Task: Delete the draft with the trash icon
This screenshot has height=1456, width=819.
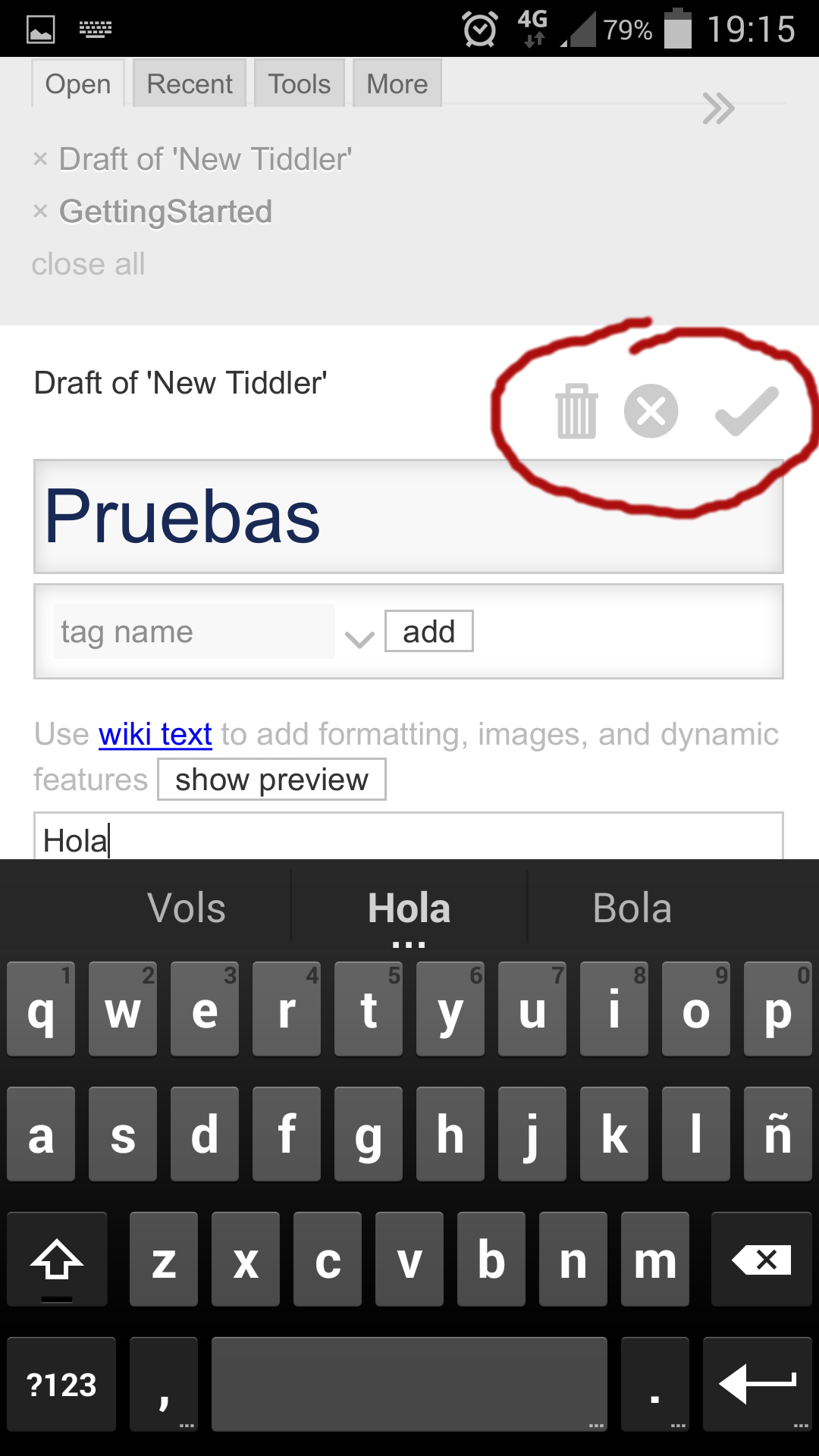Action: (576, 411)
